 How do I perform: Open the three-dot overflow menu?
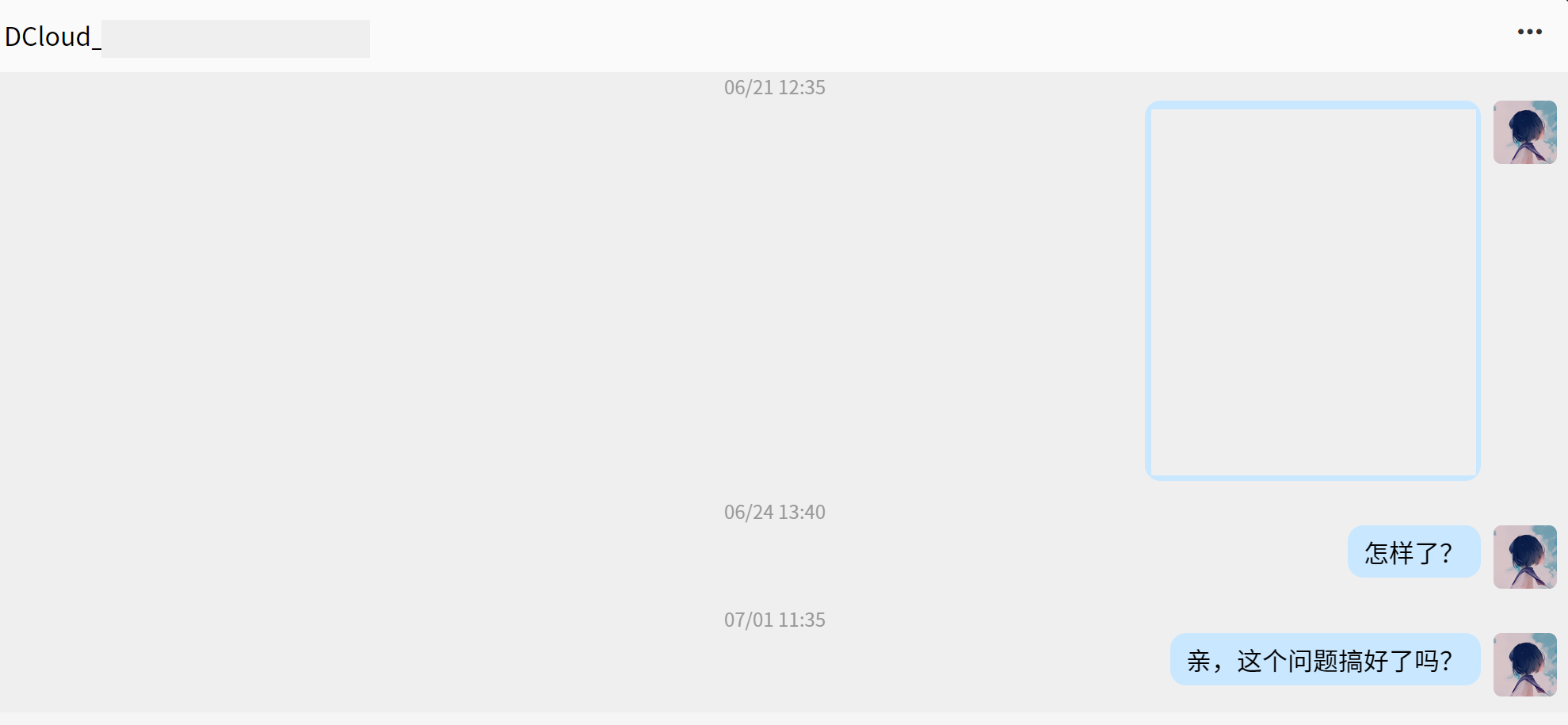click(1529, 32)
